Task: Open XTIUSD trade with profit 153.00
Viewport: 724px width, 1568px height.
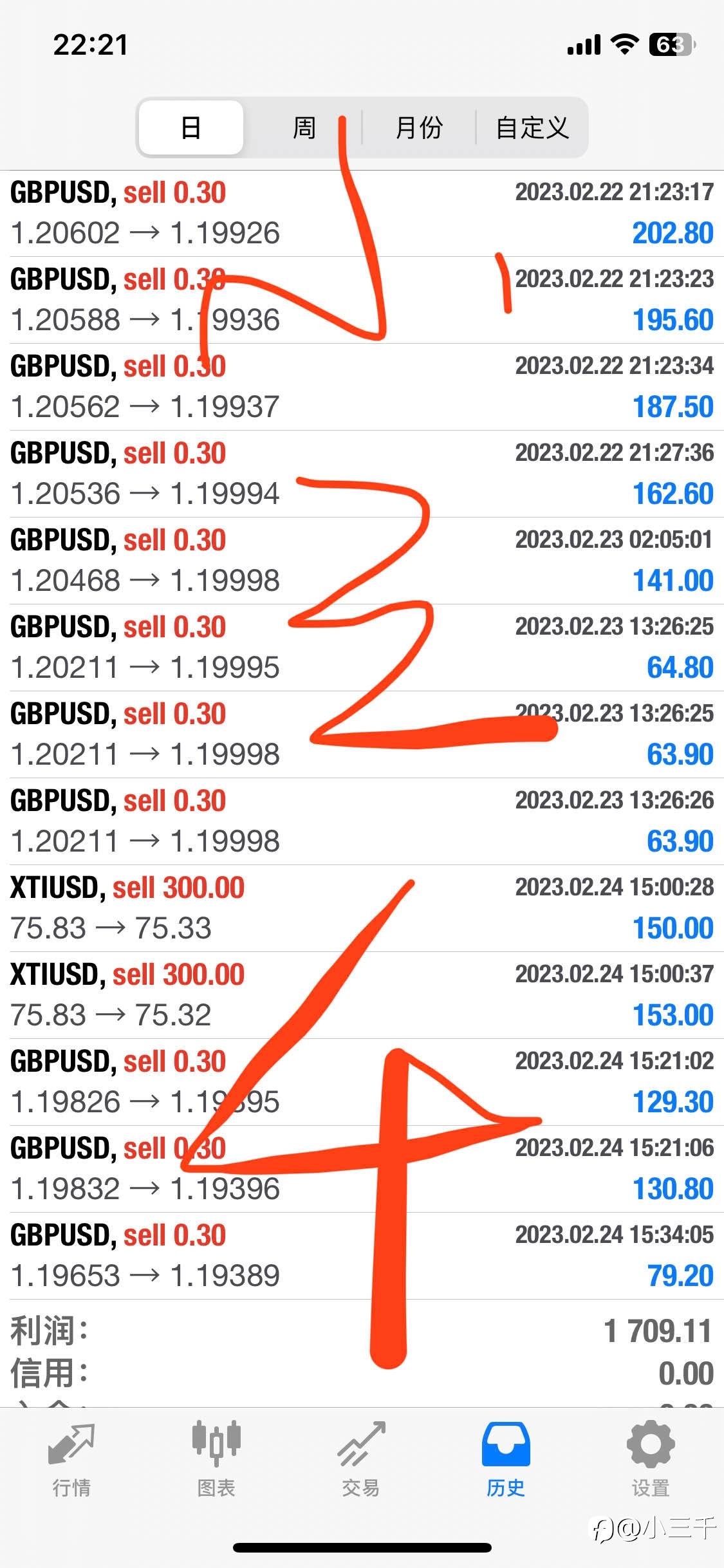Action: pos(362,995)
